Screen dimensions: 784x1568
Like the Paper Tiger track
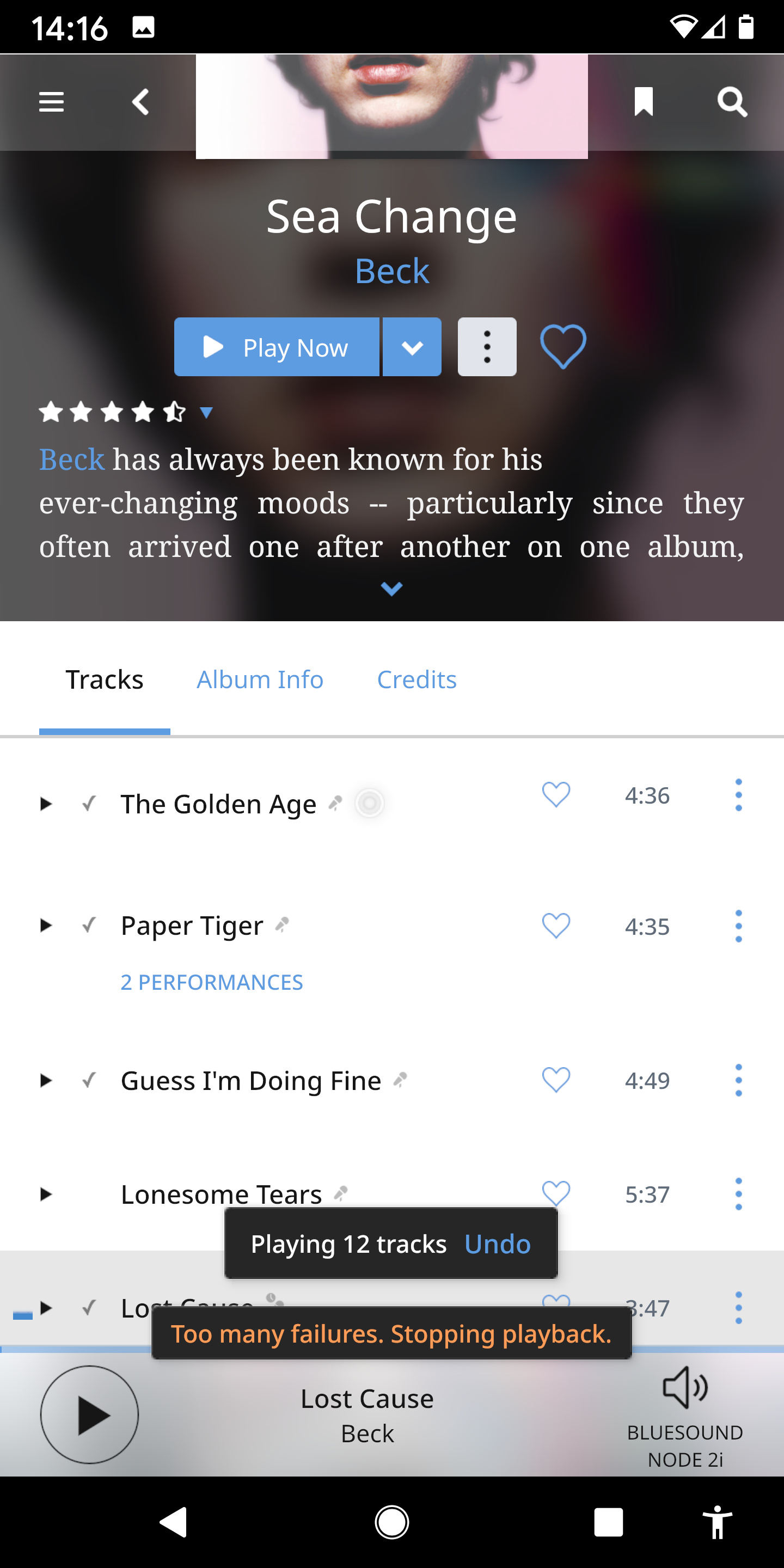[x=556, y=926]
